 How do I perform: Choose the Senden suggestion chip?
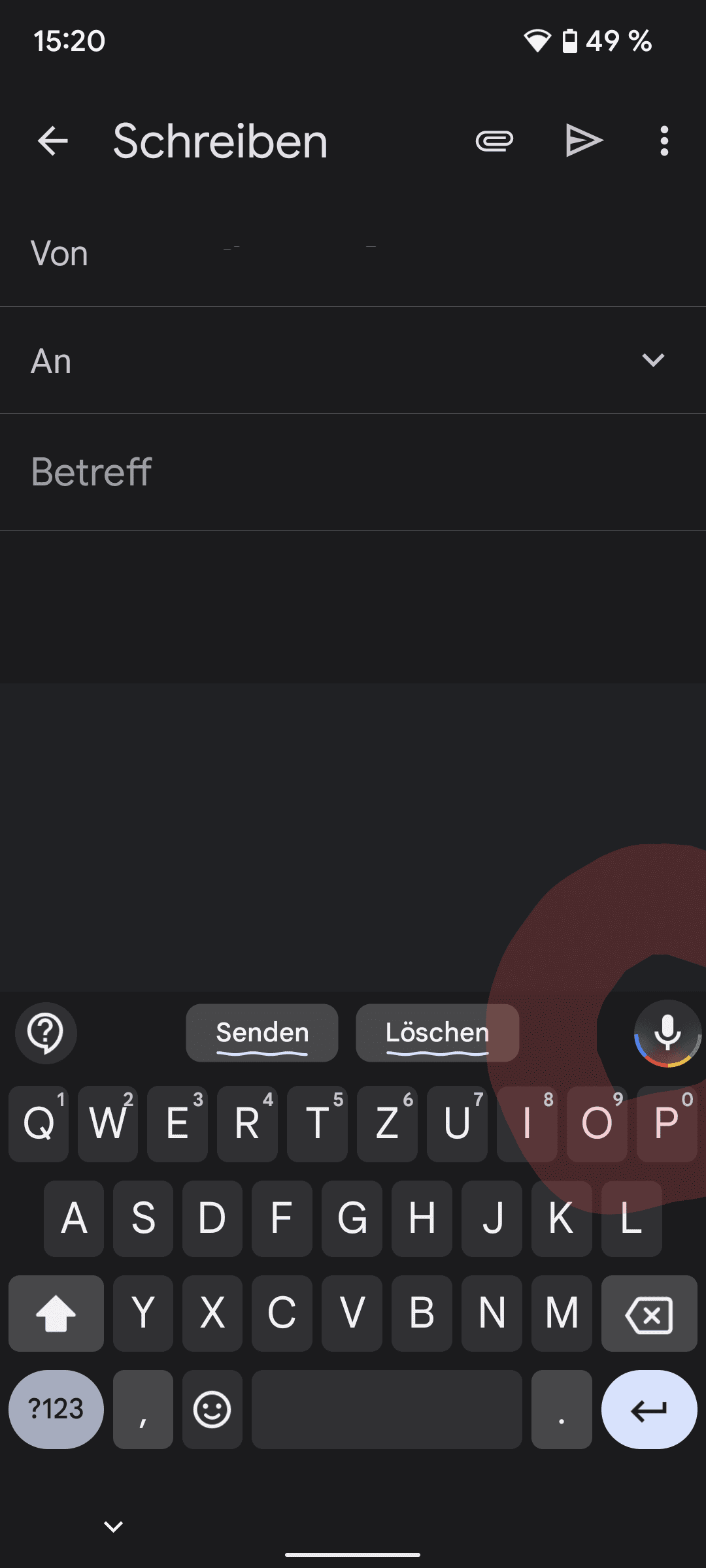(262, 1033)
